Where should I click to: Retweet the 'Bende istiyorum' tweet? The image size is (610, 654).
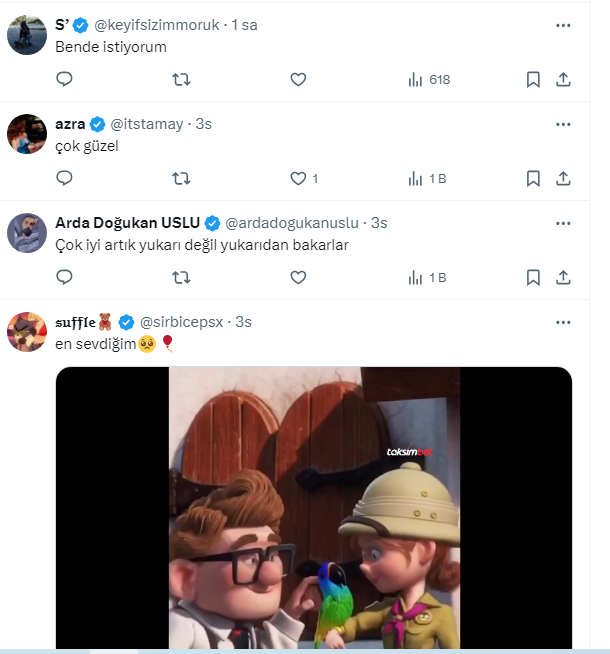[181, 79]
